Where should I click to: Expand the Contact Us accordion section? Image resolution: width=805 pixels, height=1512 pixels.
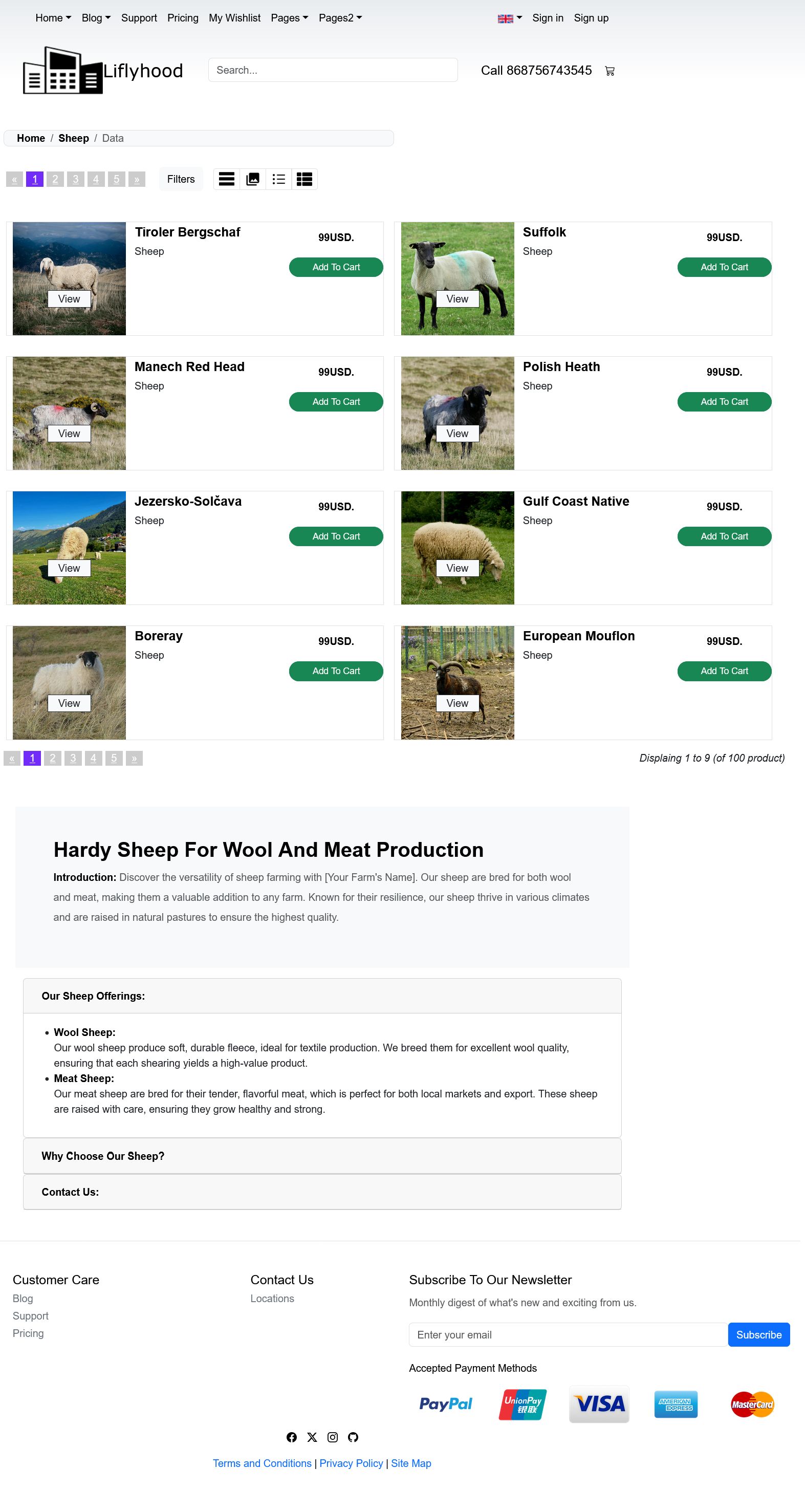321,1192
